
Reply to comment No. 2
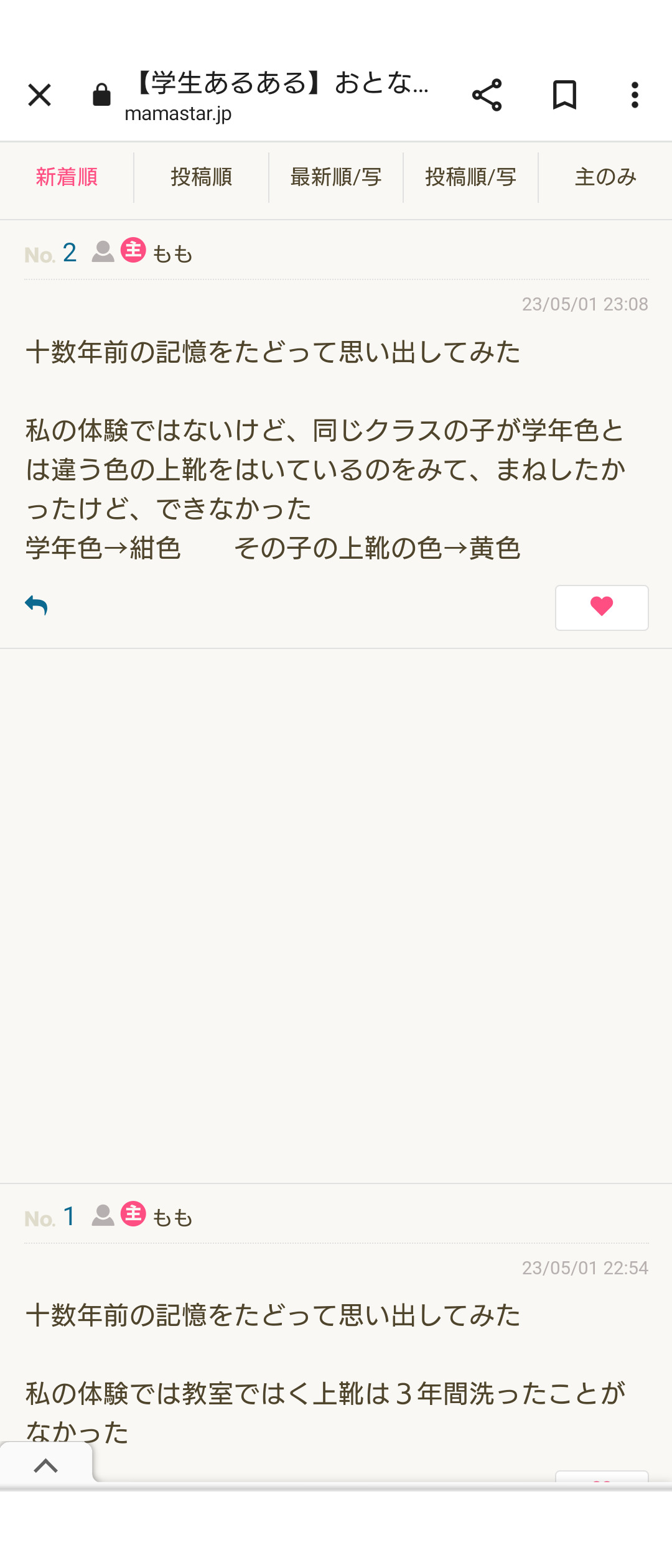(36, 605)
